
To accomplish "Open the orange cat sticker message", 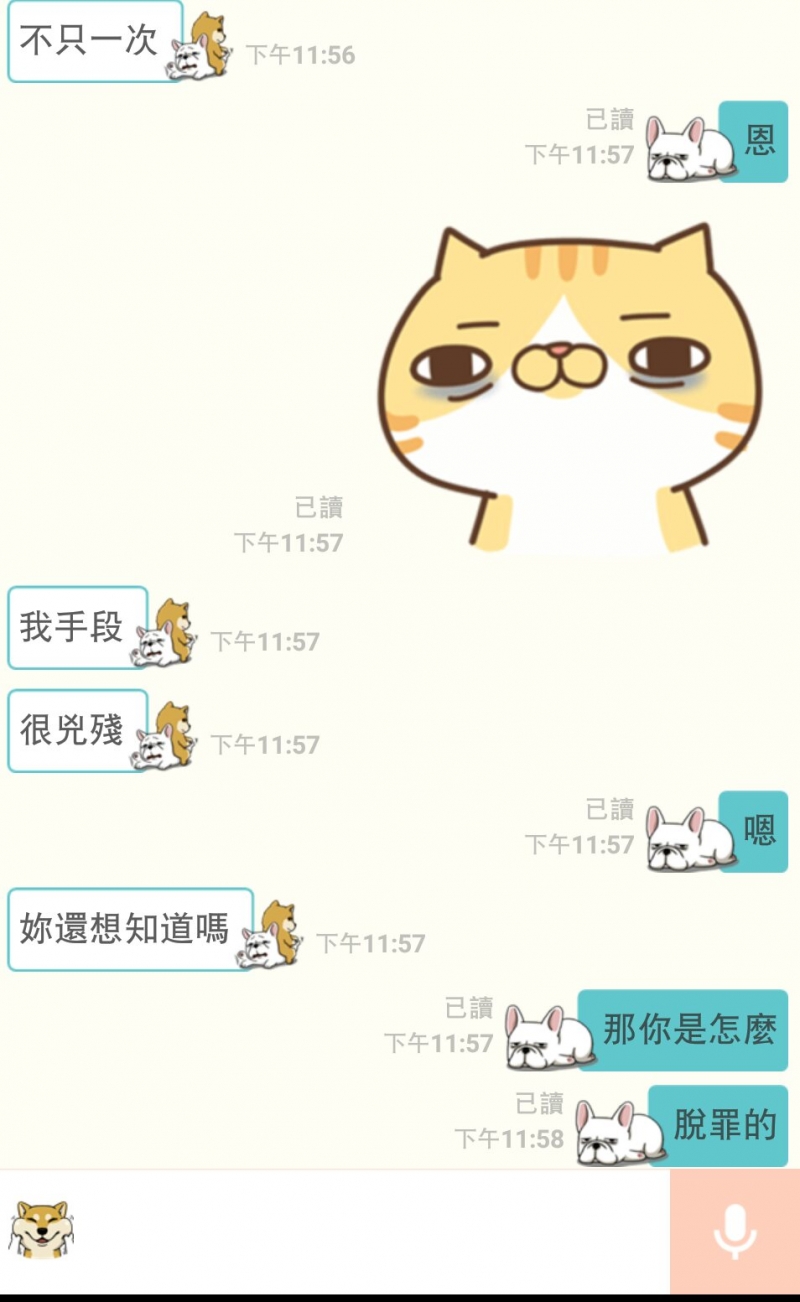I will (568, 390).
